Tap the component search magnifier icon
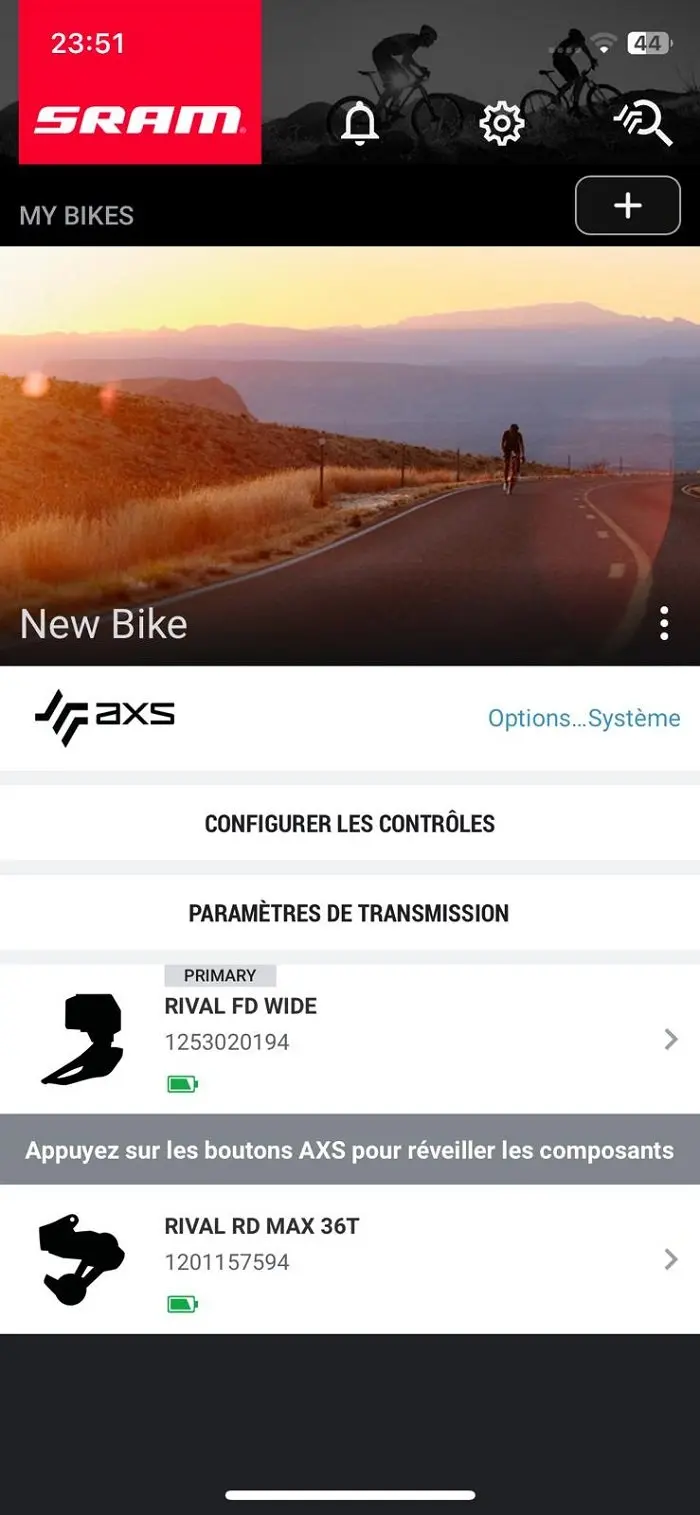Screen dimensions: 700x1515 (x=643, y=124)
